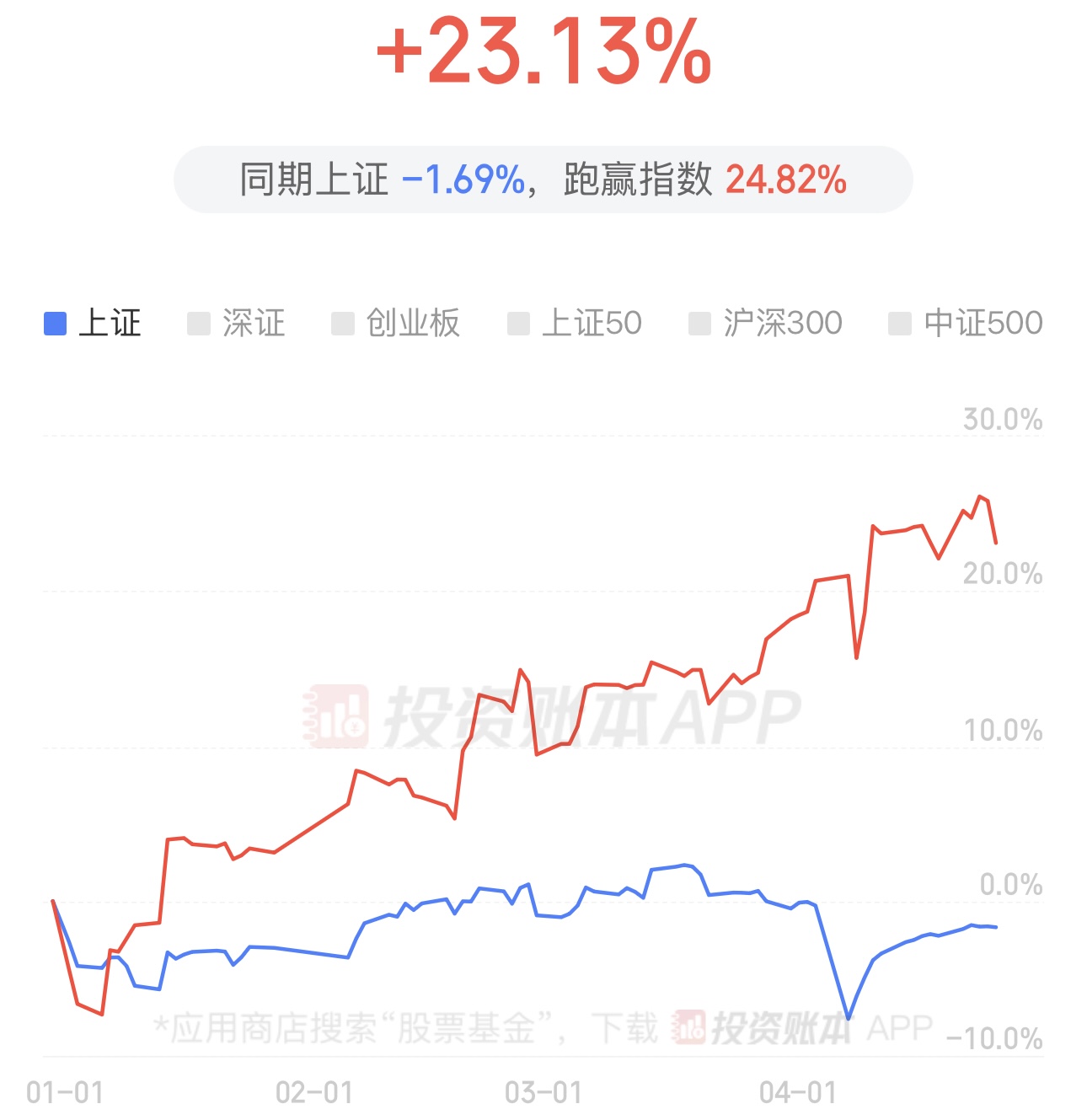Show the 深证 index comparison
This screenshot has height=1120, width=1087.
coord(237,324)
